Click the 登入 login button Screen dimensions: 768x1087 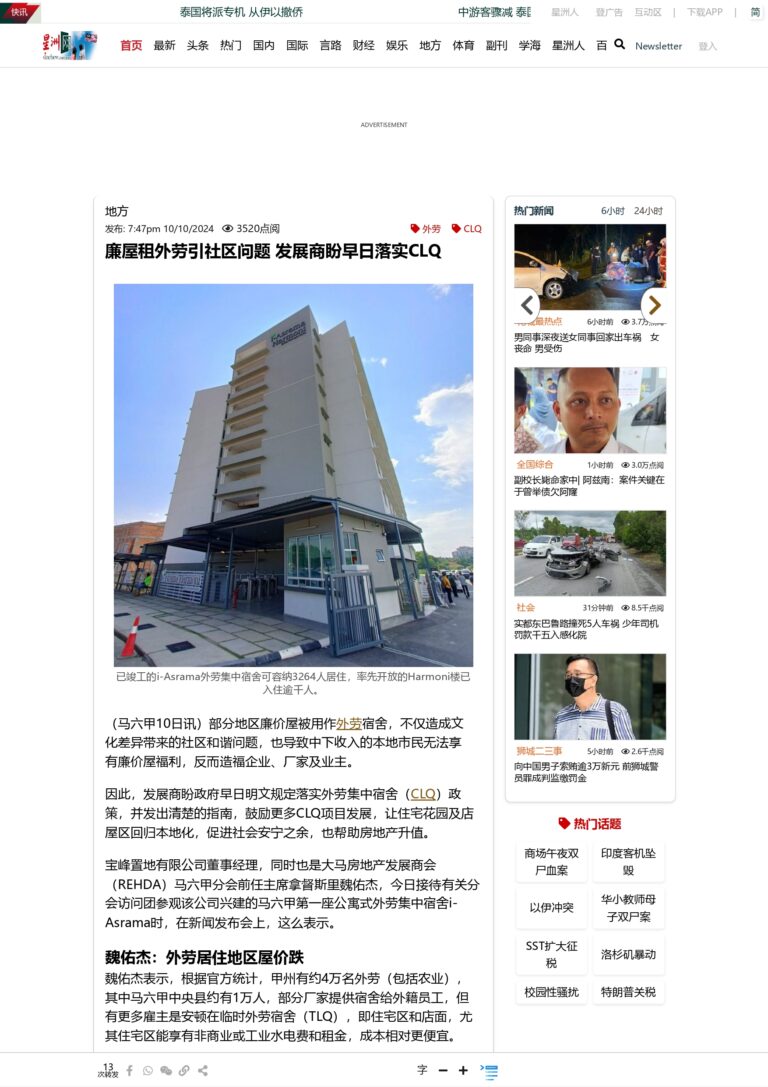[x=710, y=45]
